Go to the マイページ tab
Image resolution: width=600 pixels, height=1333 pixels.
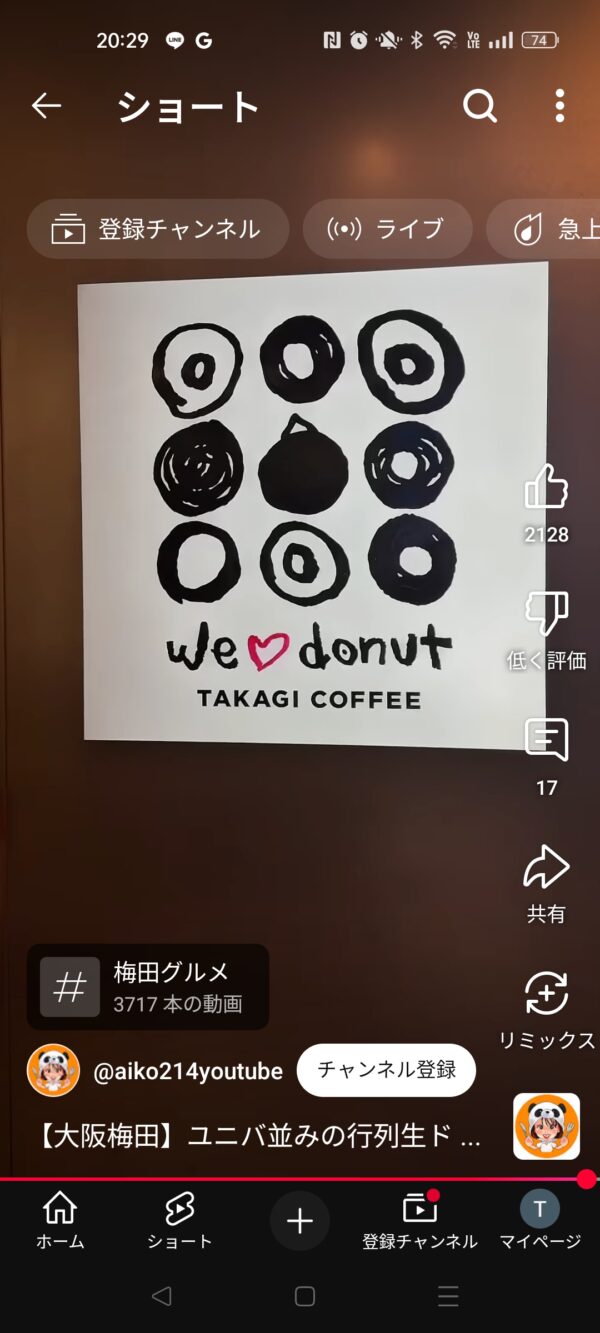point(540,1221)
